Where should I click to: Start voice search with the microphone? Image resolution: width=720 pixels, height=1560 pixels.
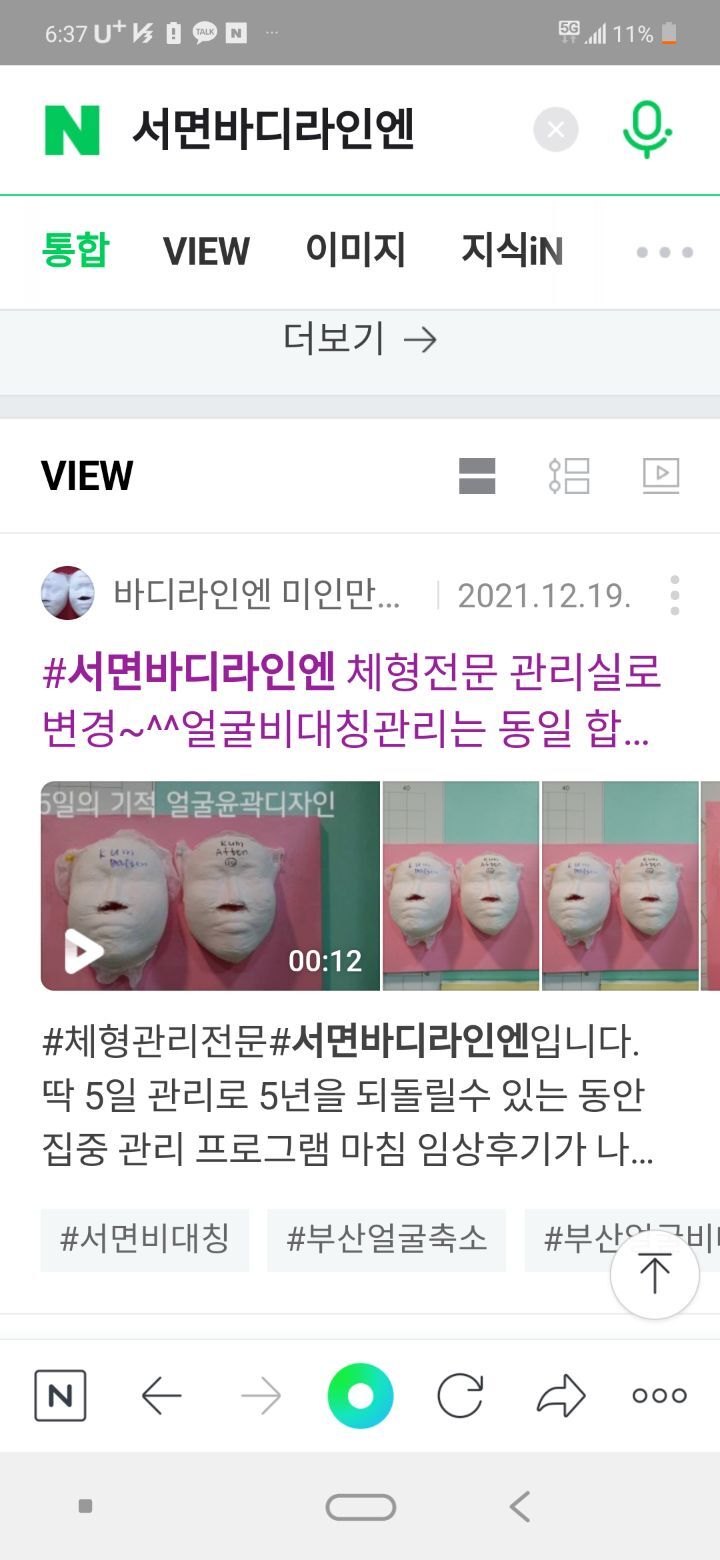click(x=647, y=130)
